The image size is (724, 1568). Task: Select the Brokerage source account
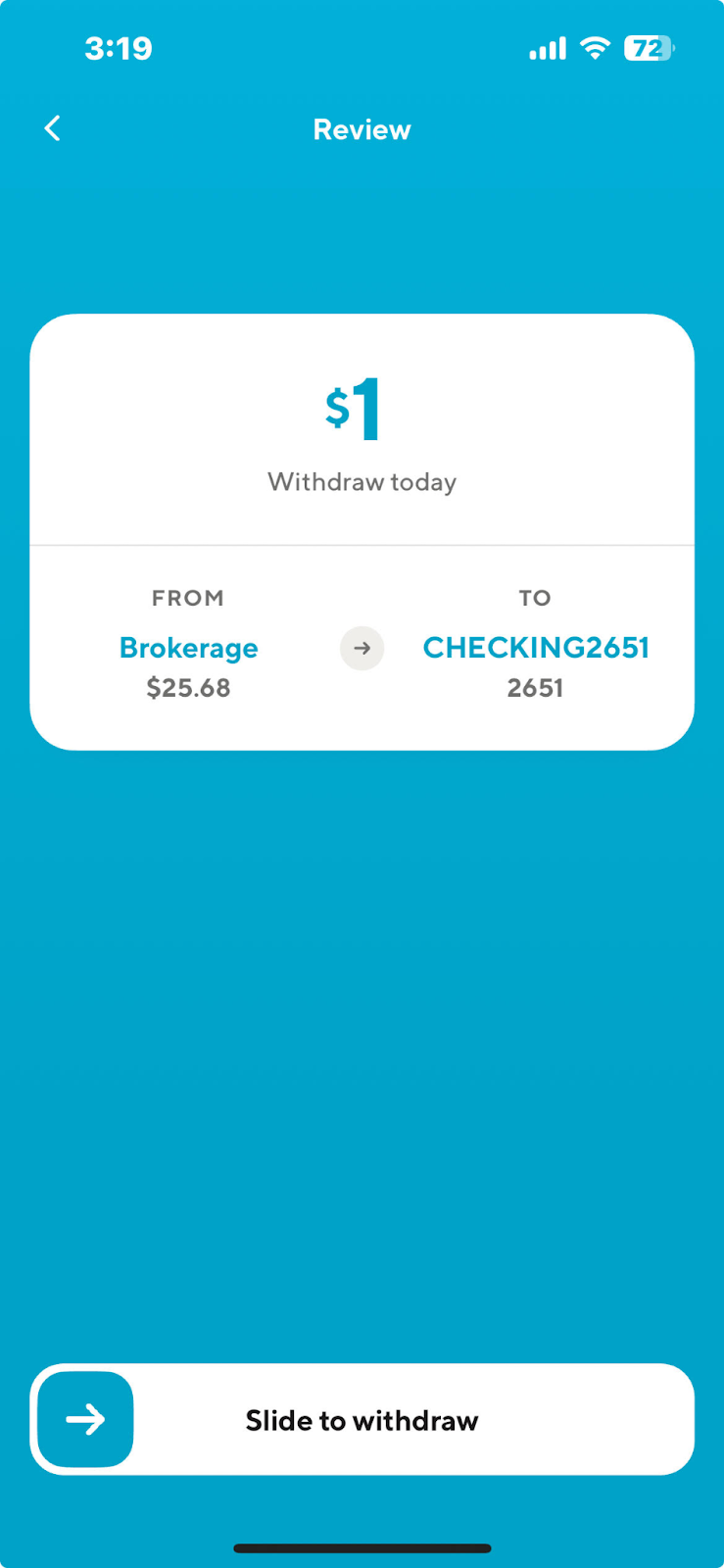point(188,649)
